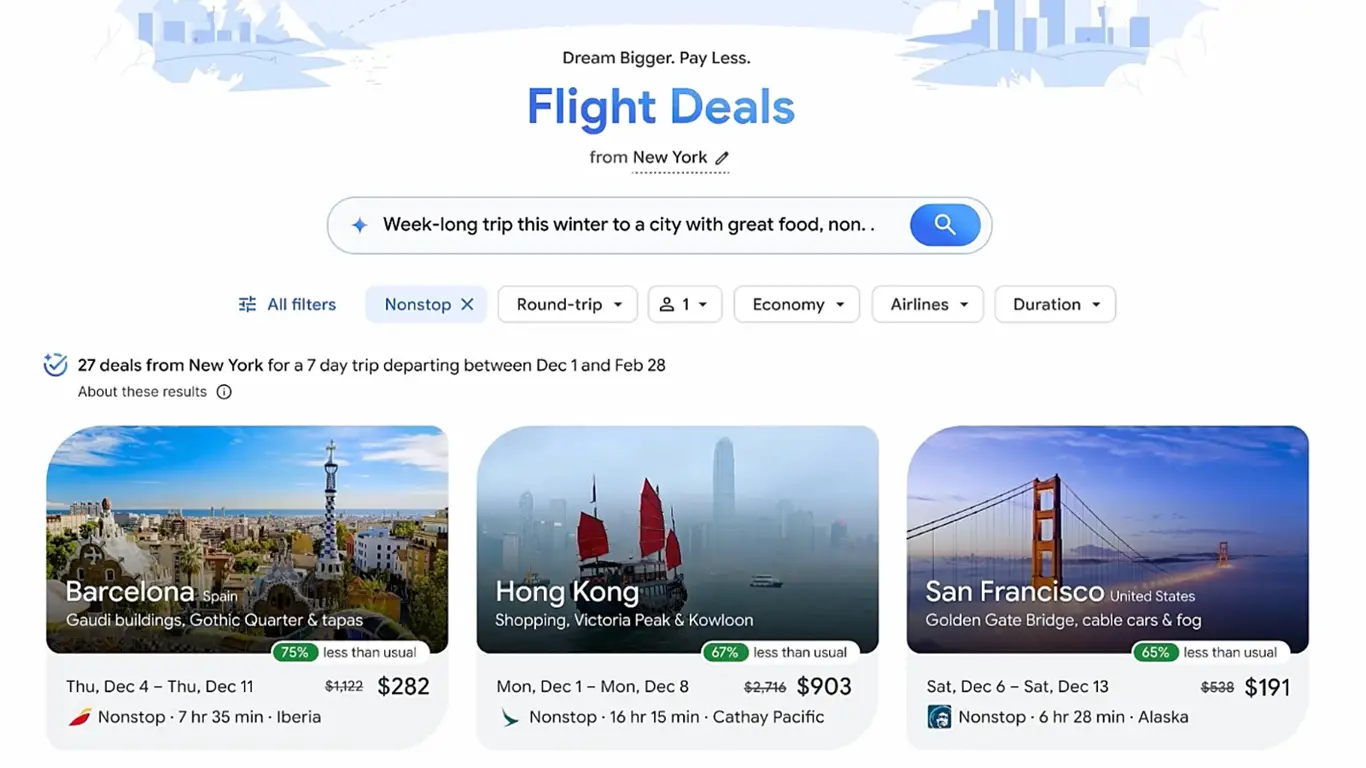Expand the Economy class dropdown
1366x768 pixels.
click(797, 305)
